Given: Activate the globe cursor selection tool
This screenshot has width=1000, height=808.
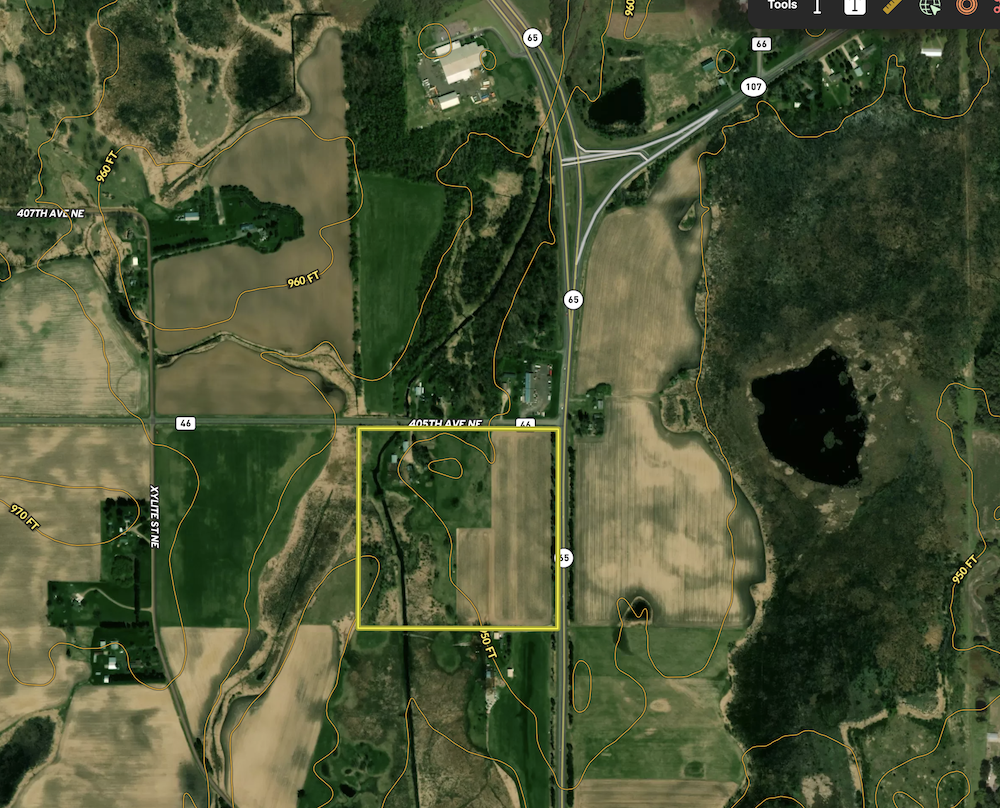Looking at the screenshot, I should tap(930, 6).
